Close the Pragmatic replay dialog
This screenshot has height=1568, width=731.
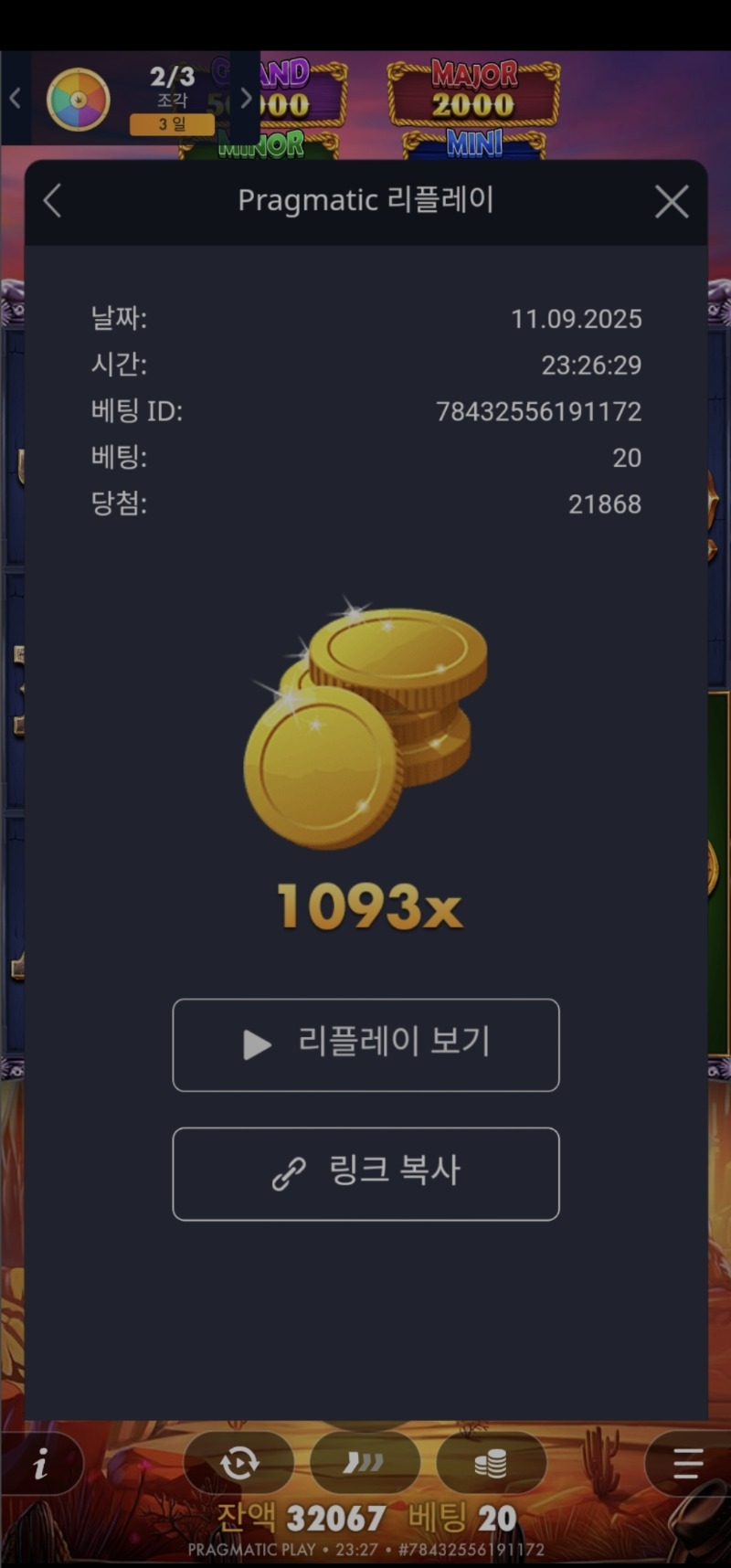(672, 202)
